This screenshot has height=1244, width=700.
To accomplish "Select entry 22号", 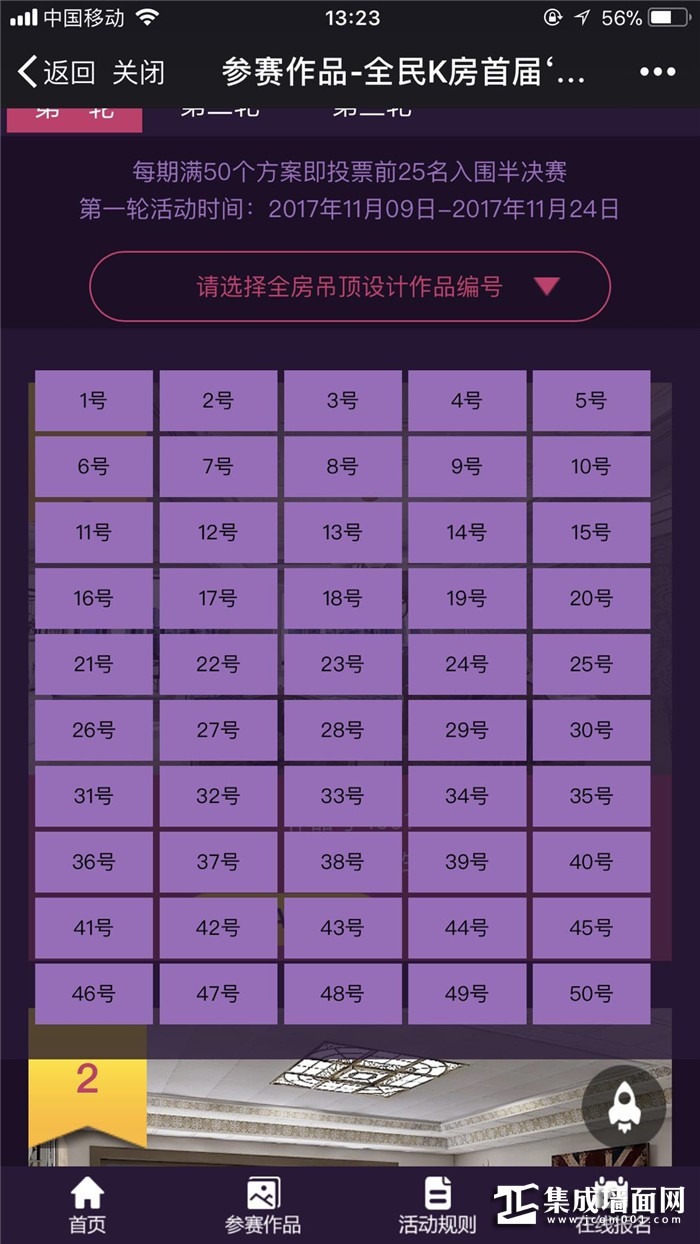I will tap(218, 665).
